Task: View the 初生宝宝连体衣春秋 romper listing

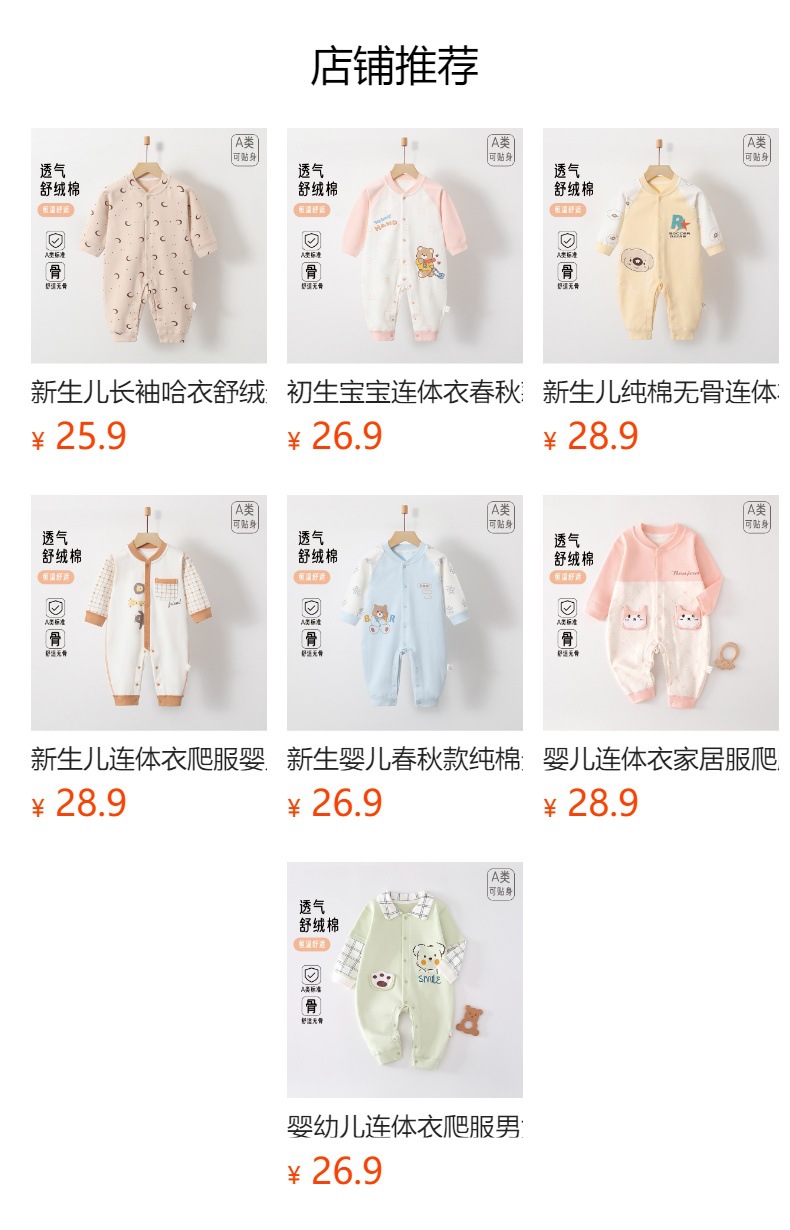Action: coord(404,246)
